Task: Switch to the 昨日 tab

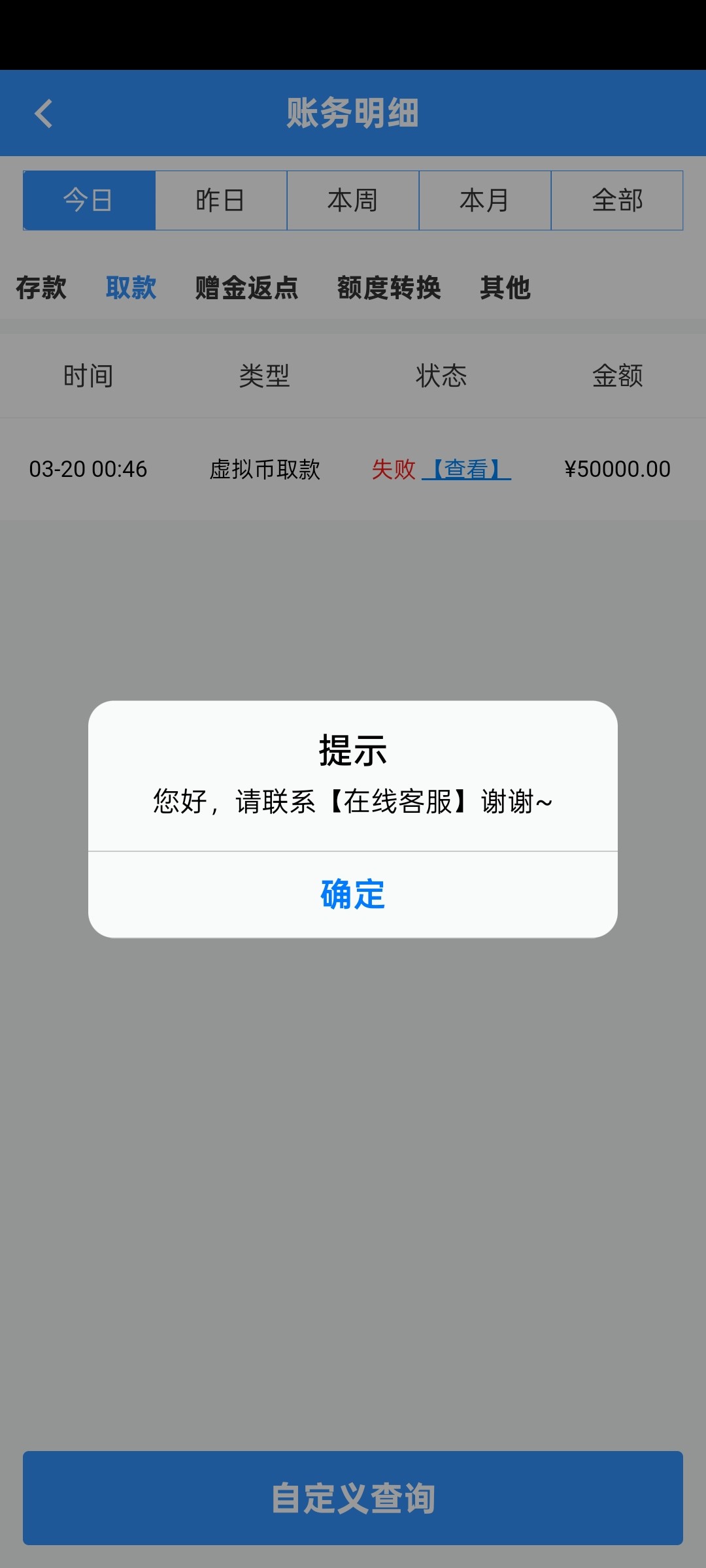Action: click(220, 201)
